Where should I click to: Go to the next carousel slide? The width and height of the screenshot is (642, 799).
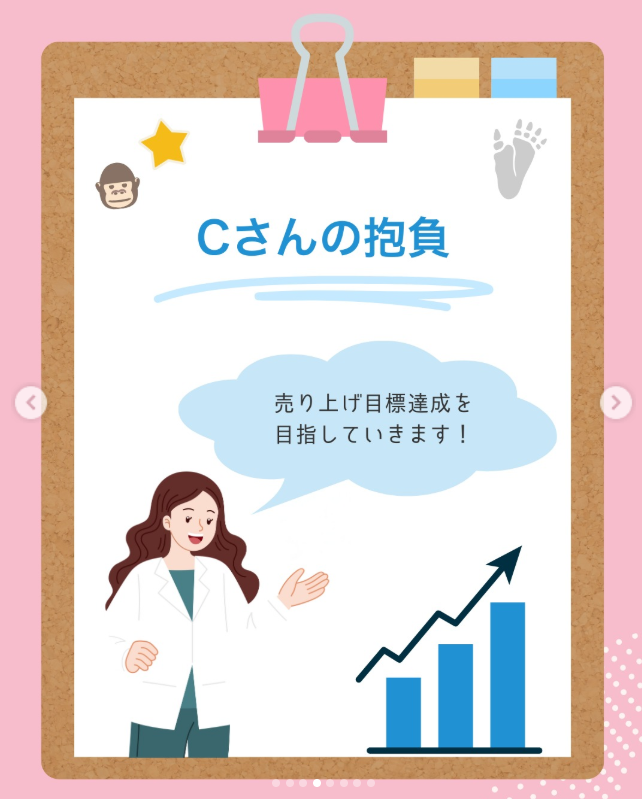(x=615, y=403)
